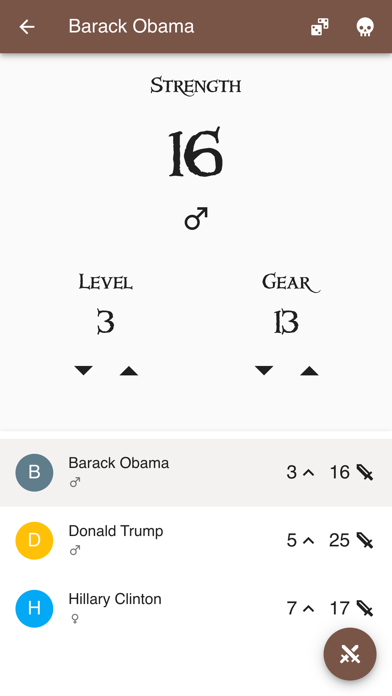
Task: Select Donald Trump in the player list
Action: 196,541
